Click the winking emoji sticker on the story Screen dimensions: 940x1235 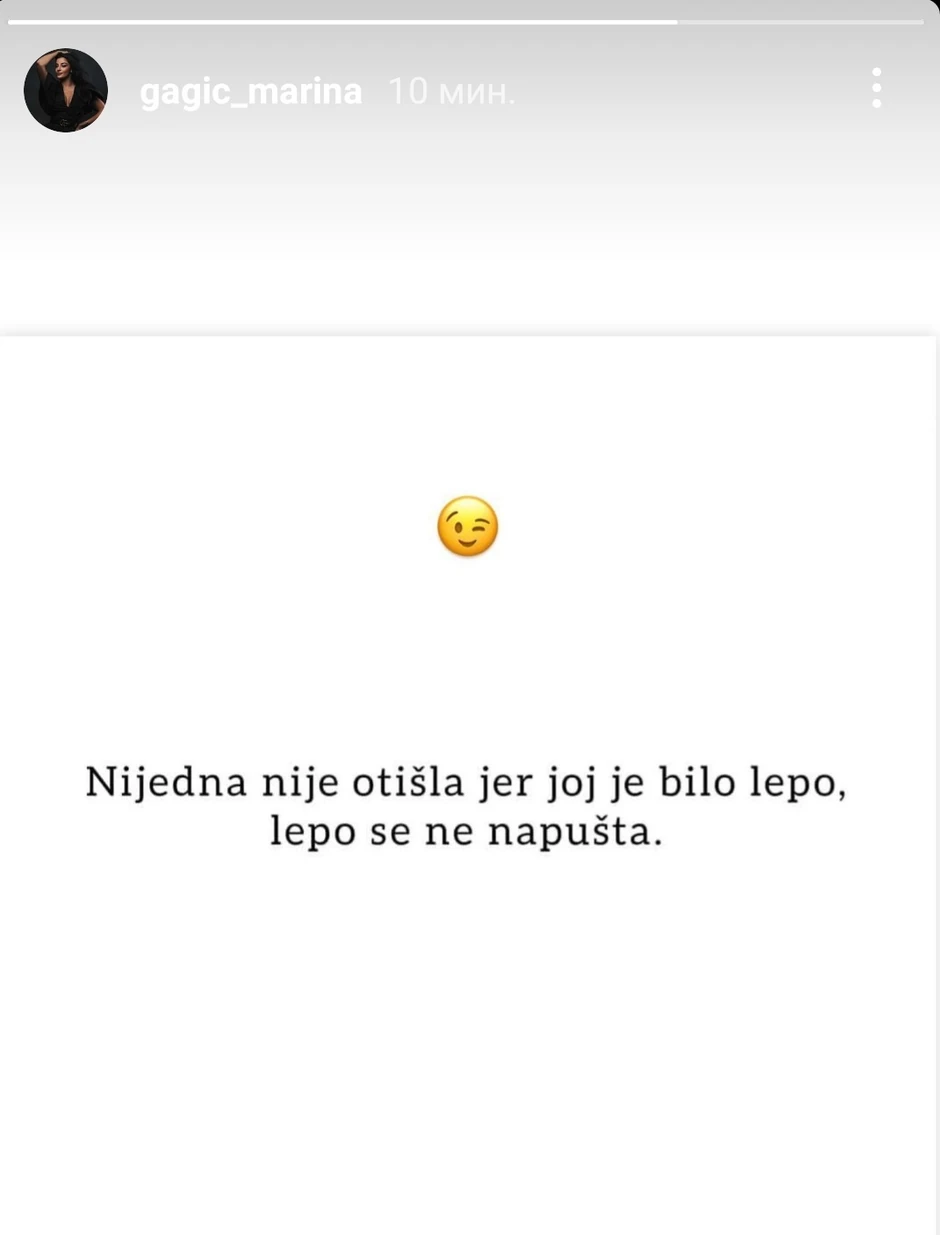pyautogui.click(x=466, y=526)
